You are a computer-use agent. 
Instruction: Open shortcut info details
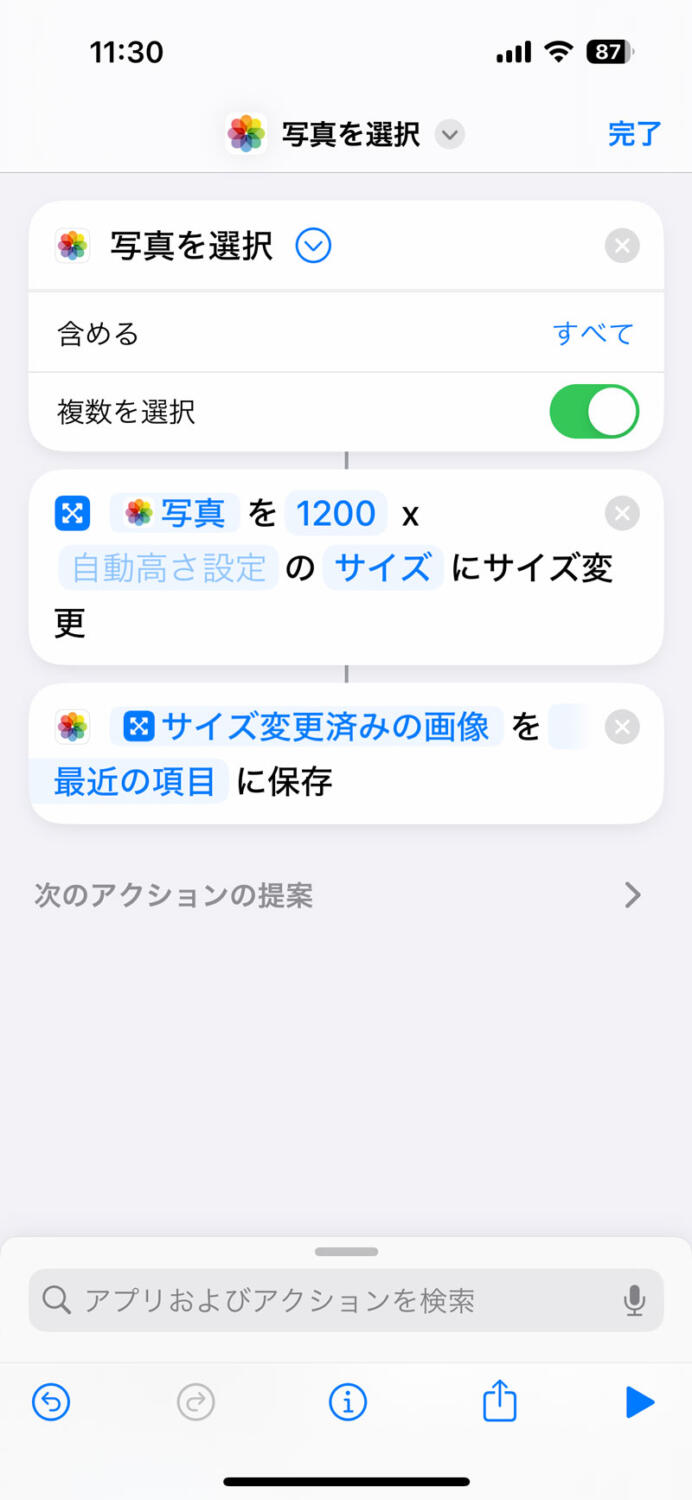(347, 1403)
